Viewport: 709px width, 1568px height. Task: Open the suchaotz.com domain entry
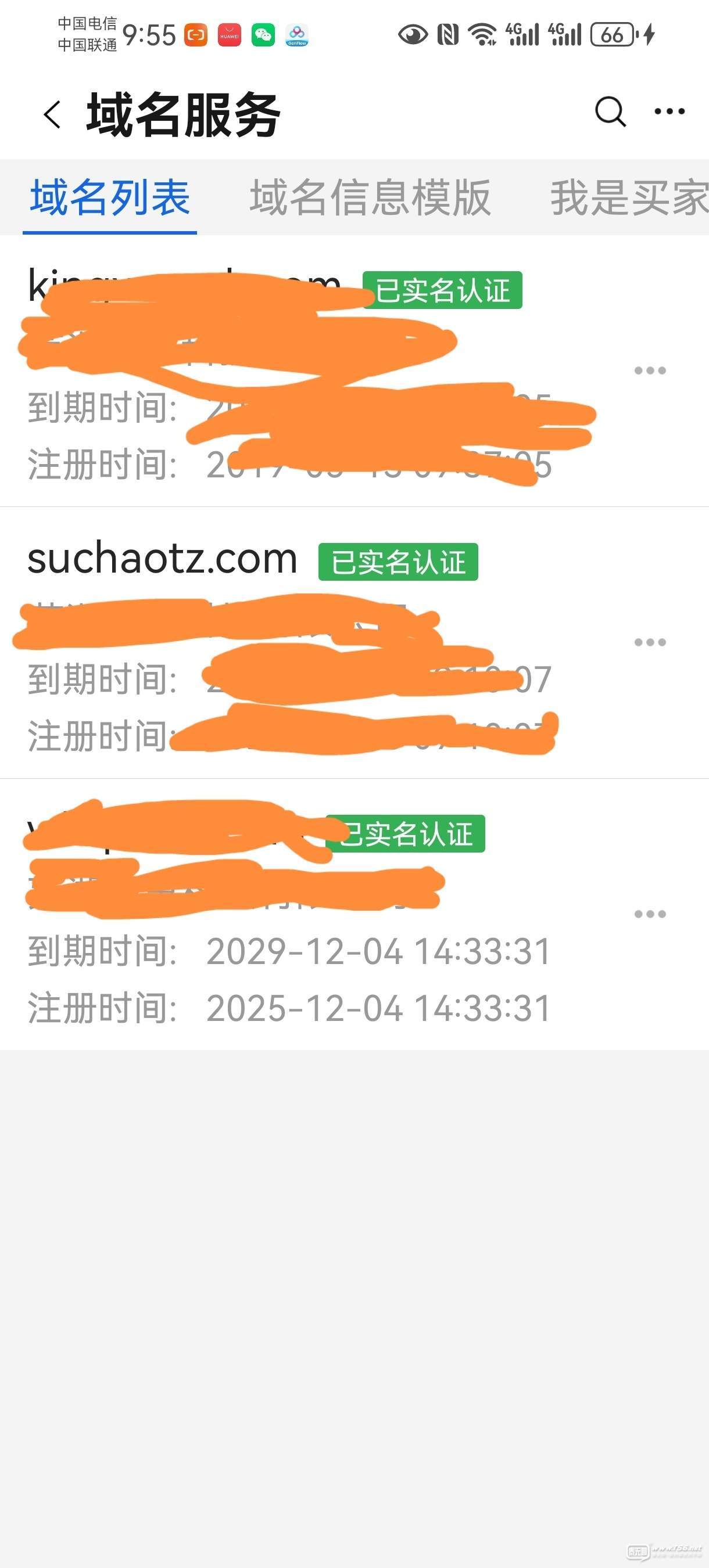pos(162,559)
